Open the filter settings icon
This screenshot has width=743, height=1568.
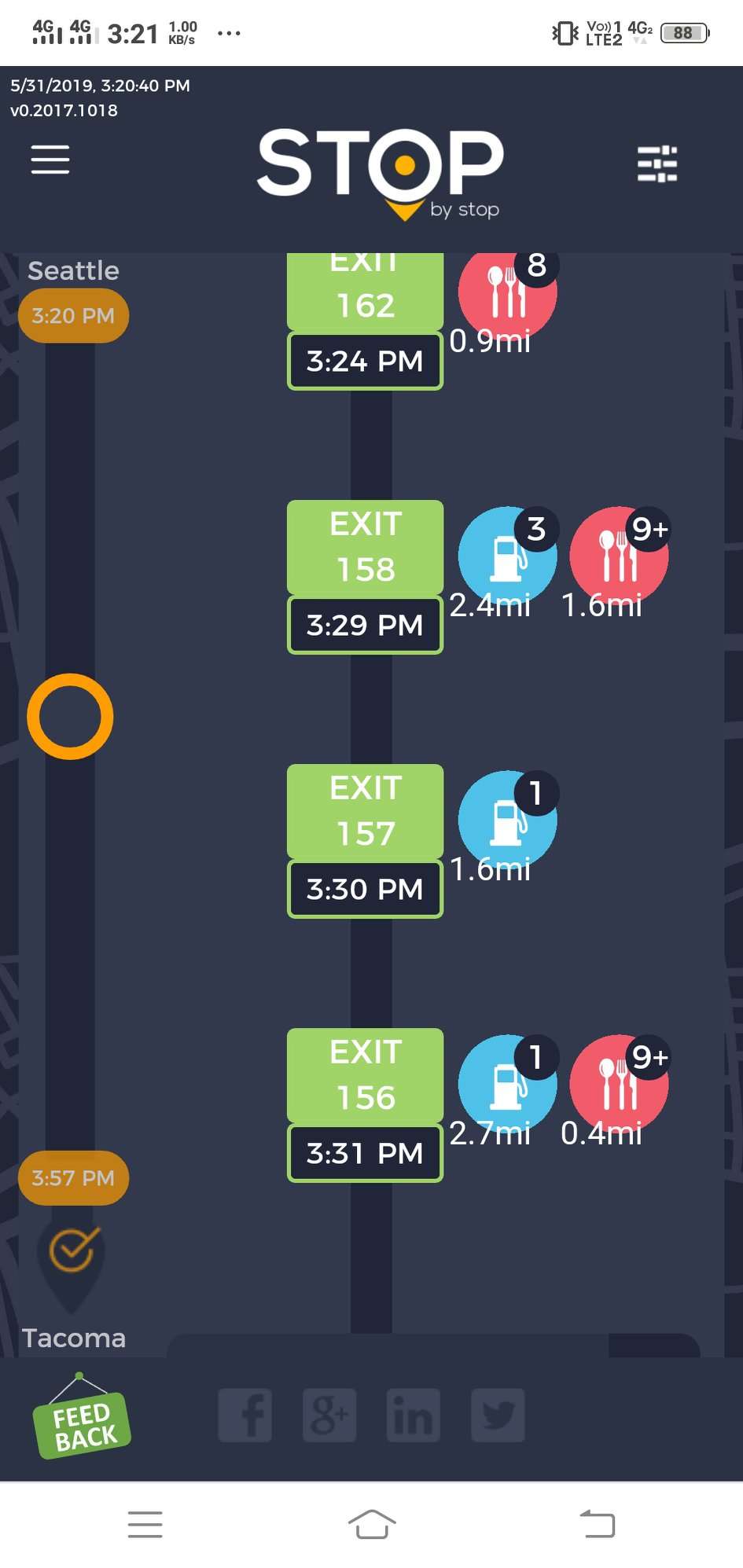(657, 163)
